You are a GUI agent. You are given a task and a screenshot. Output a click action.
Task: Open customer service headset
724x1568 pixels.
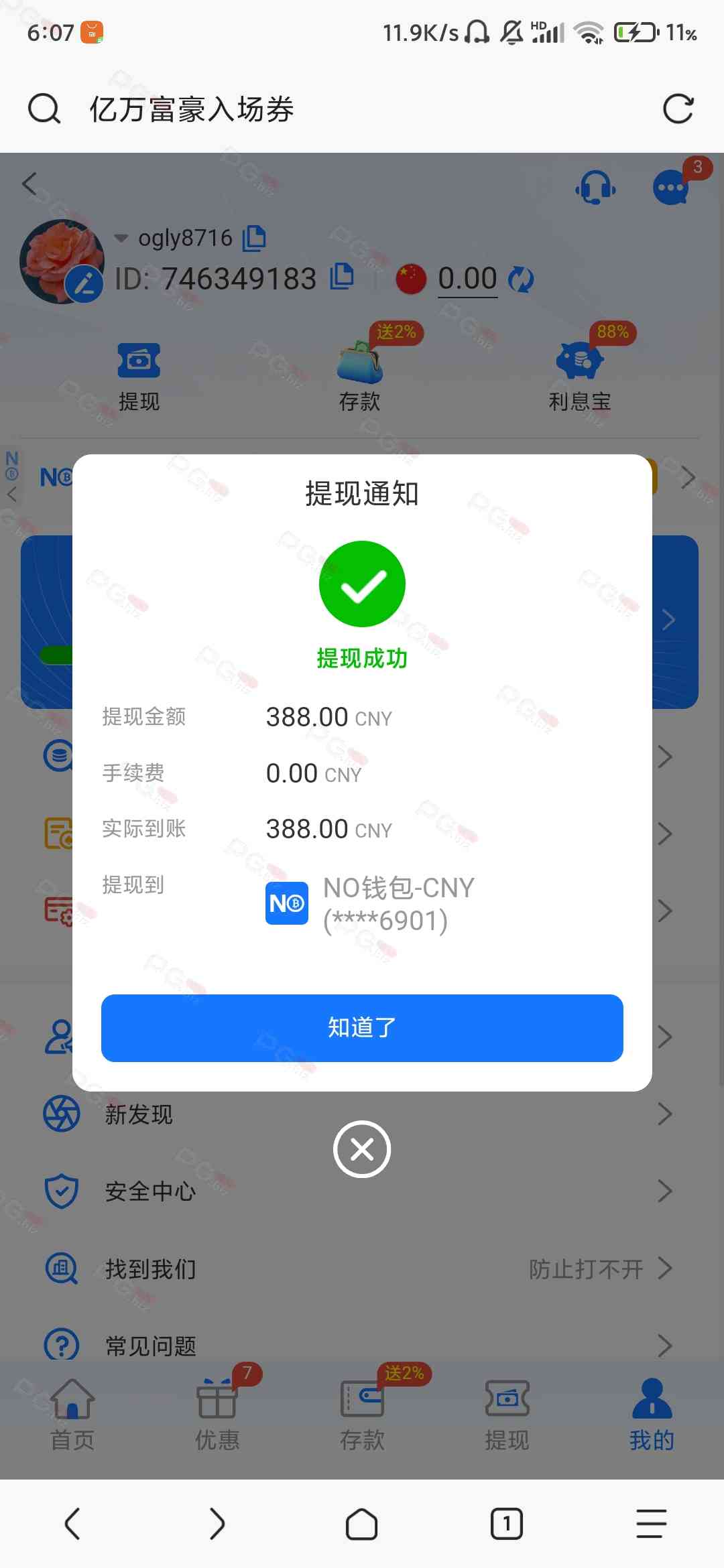pos(595,188)
